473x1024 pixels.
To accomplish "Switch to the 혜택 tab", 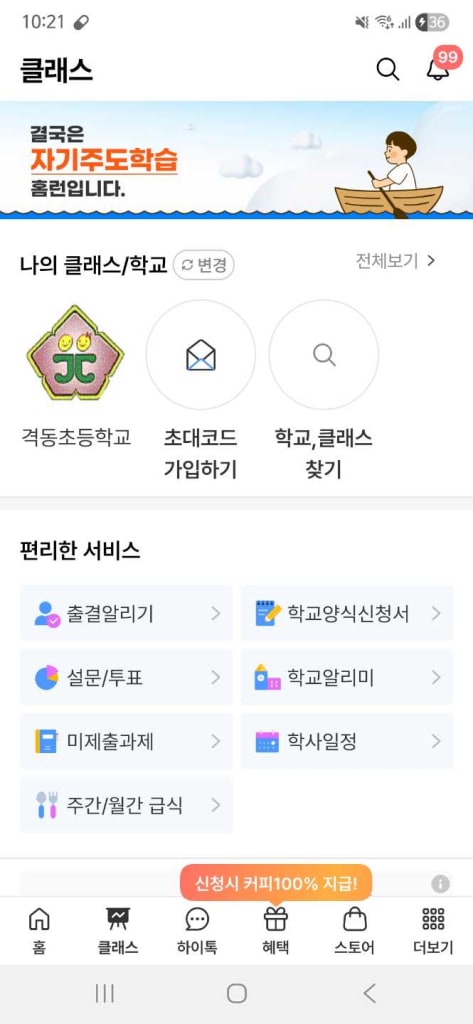I will click(x=276, y=931).
